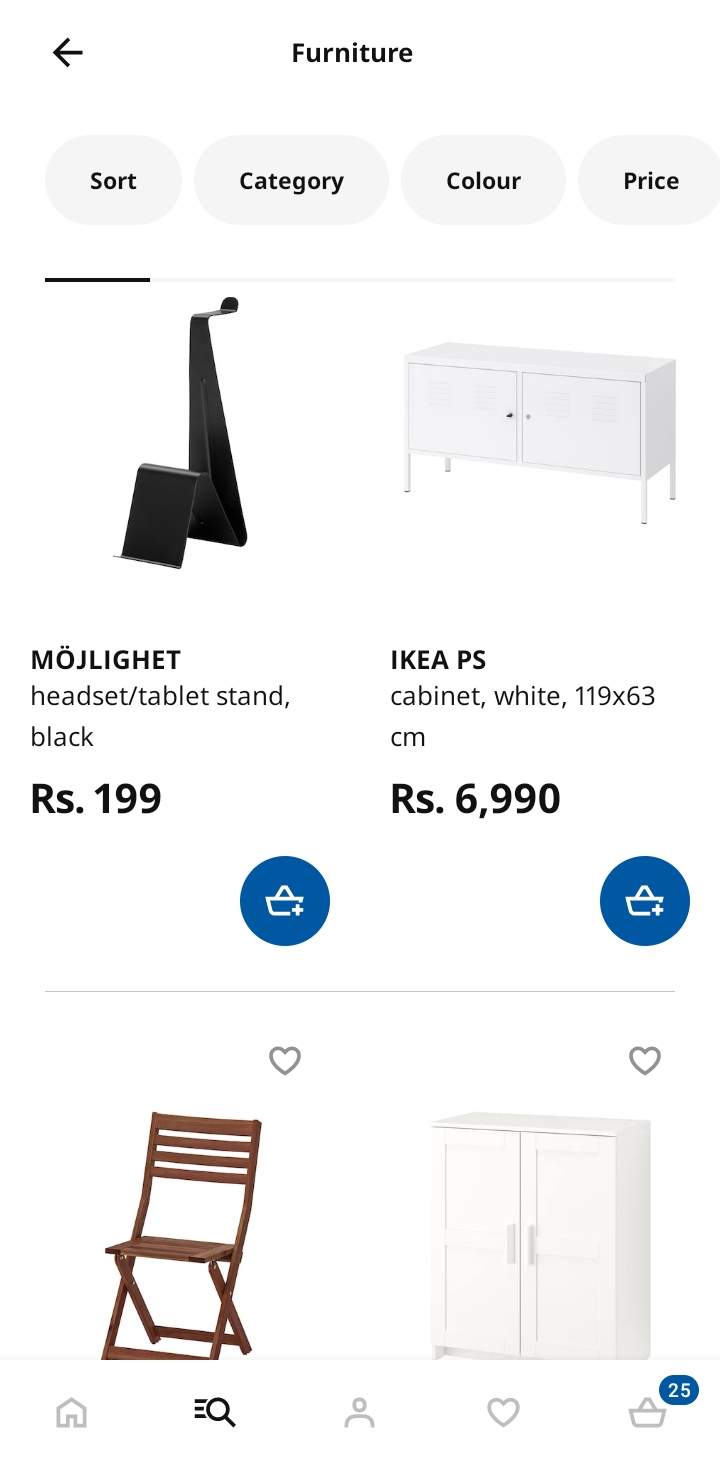
Task: Add MÖJLIGHET stand to the basket
Action: click(x=285, y=901)
